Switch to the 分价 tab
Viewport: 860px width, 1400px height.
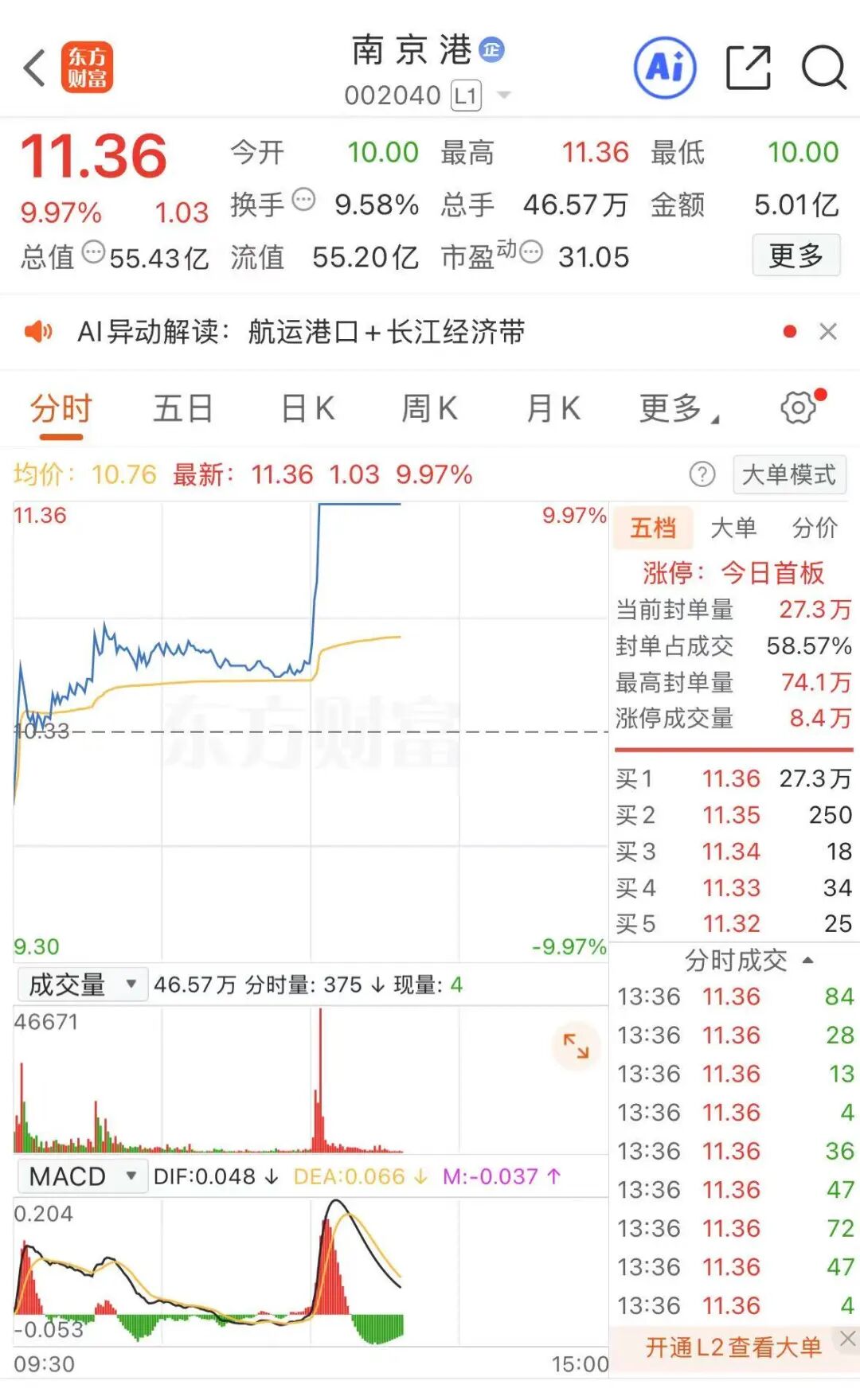tap(815, 528)
